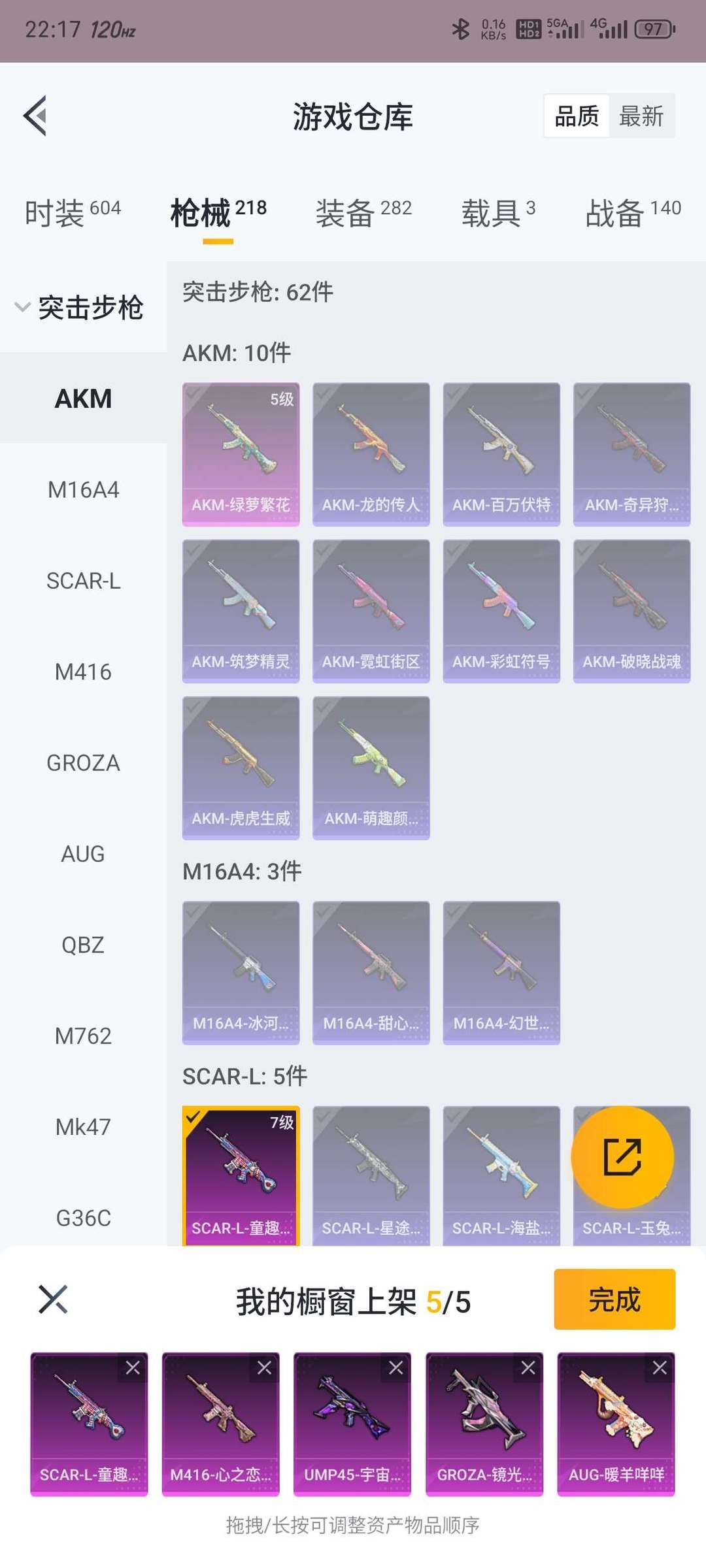Remove M416-心之恋 from the showcase
This screenshot has width=706, height=1568.
[x=264, y=1367]
